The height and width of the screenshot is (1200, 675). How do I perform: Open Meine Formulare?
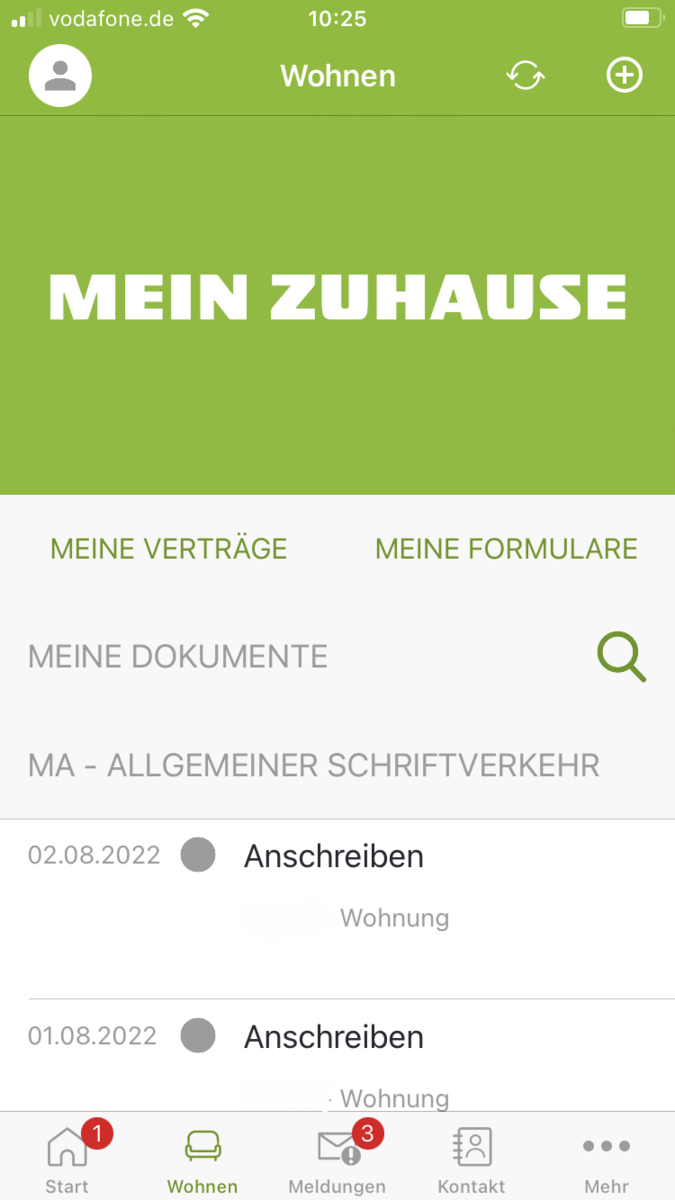pyautogui.click(x=506, y=548)
